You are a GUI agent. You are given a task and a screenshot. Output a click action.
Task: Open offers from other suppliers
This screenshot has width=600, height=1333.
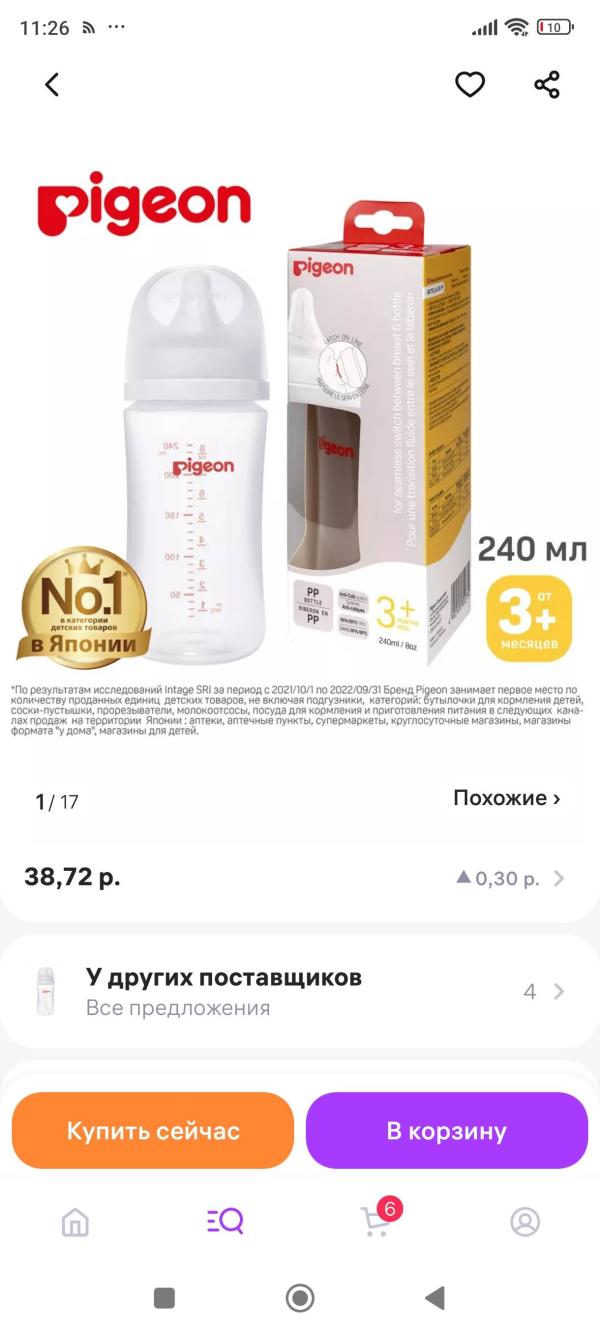tap(300, 991)
